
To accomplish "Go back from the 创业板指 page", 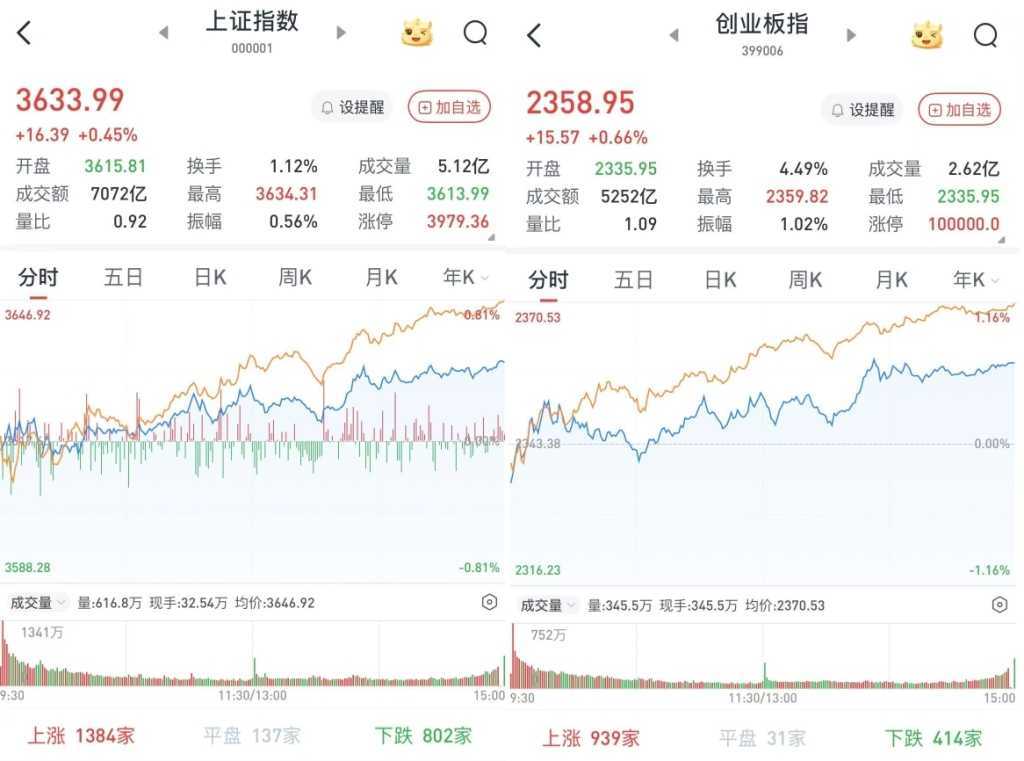I will (x=534, y=35).
